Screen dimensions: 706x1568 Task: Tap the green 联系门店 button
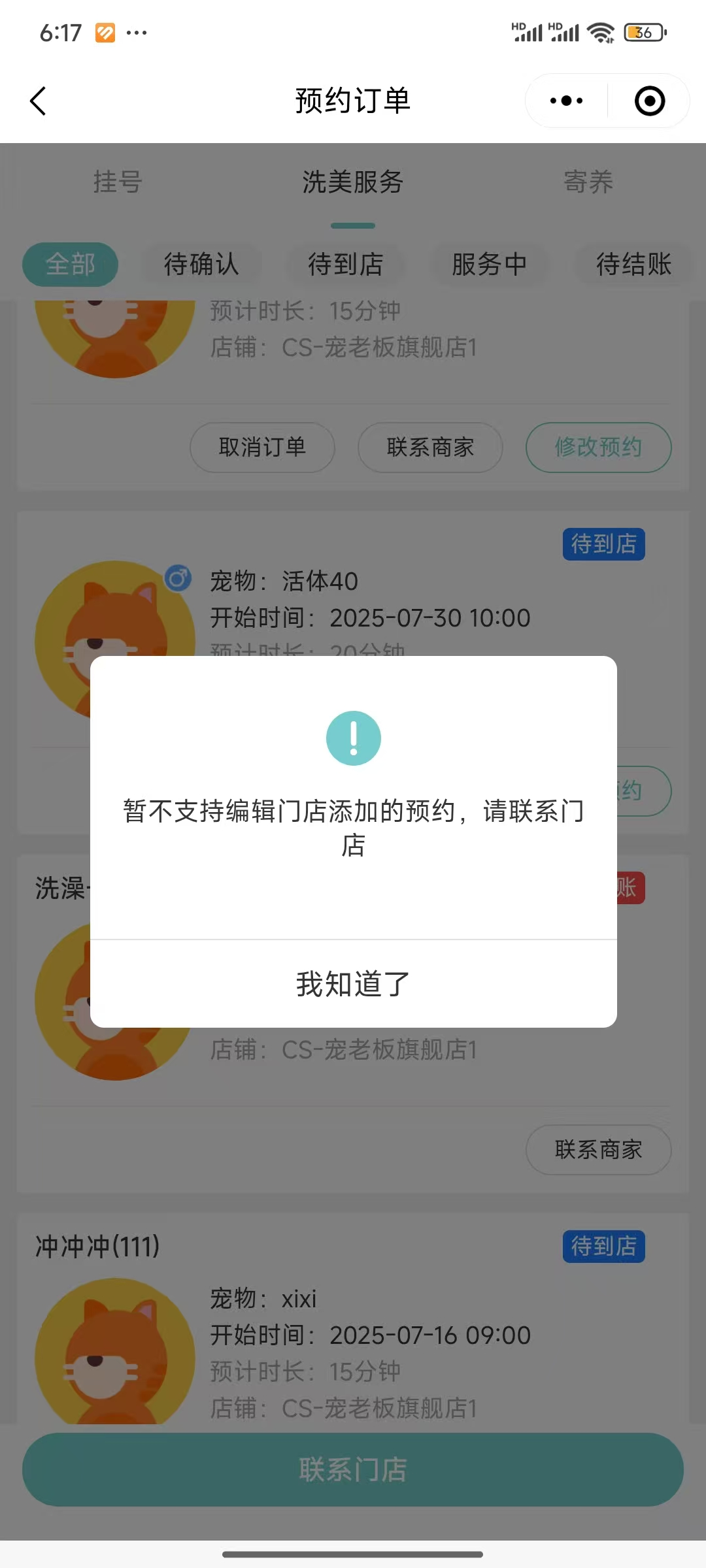tap(353, 1470)
